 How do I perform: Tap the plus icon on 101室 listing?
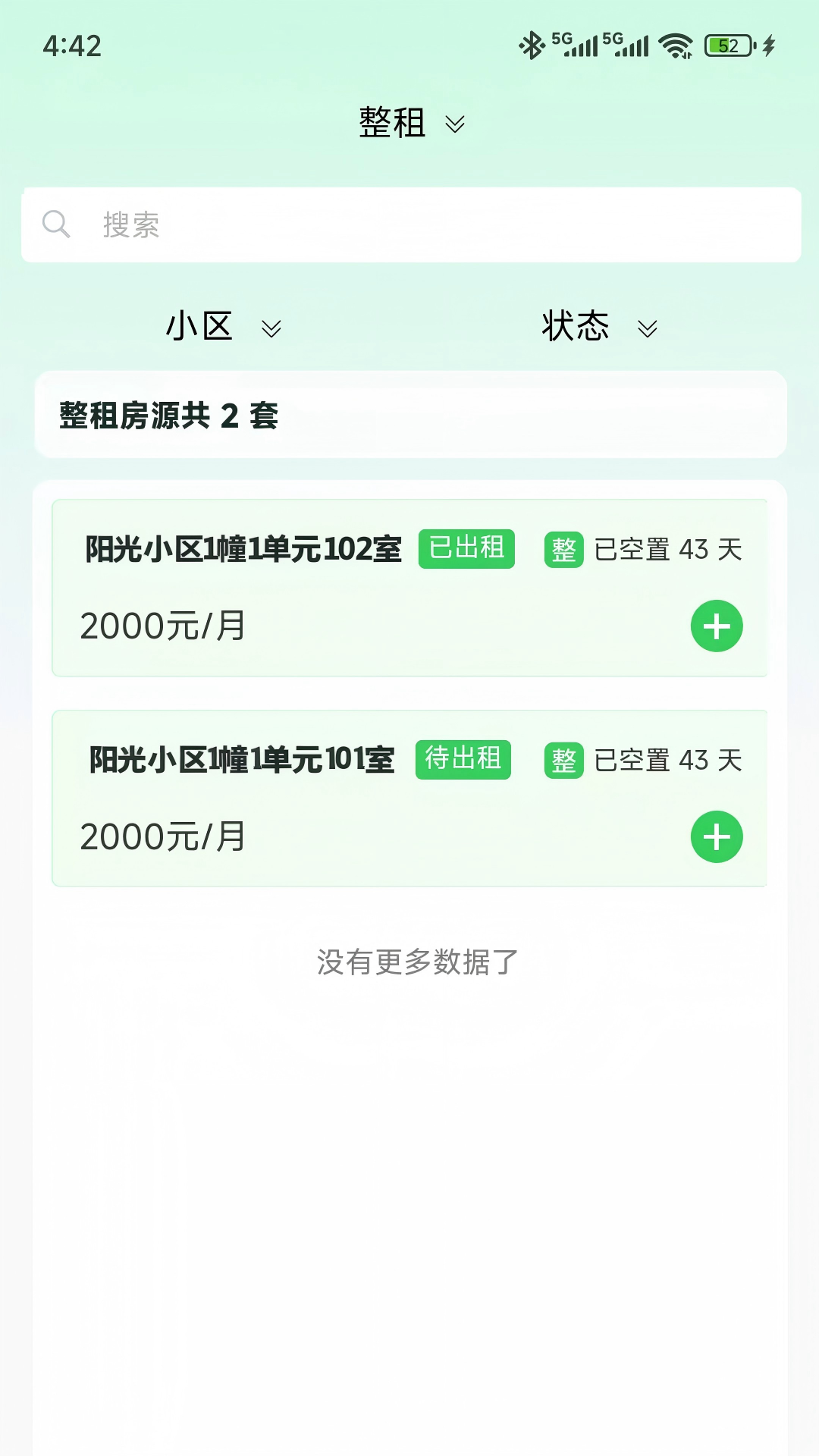716,836
